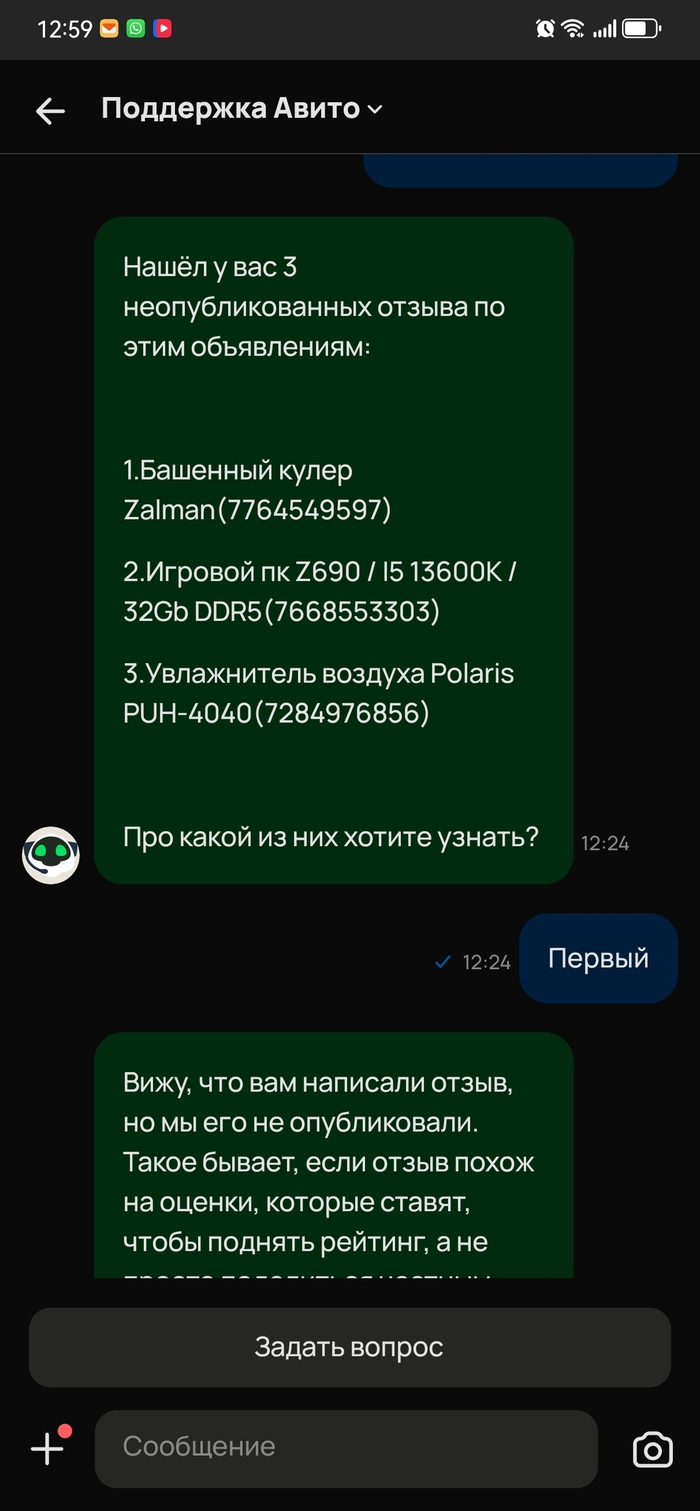
Task: Tap the Задать вопрос button
Action: (349, 1346)
